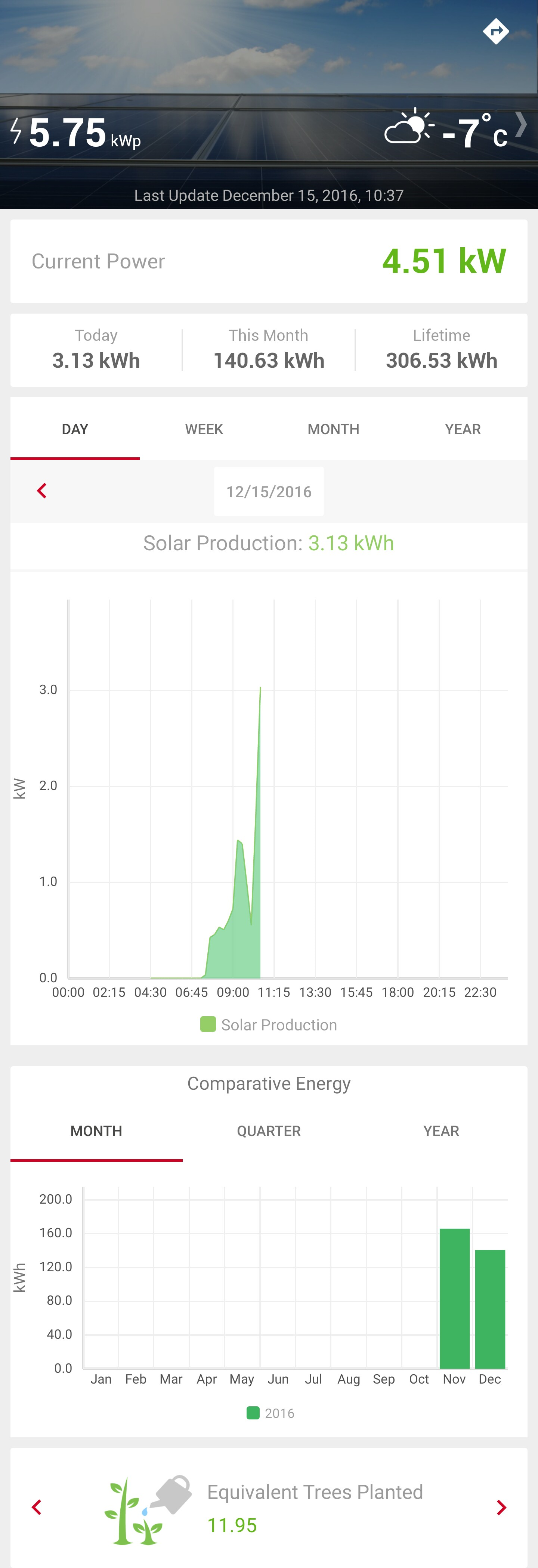Show previous environmental benefit before Trees Planted
The width and height of the screenshot is (538, 1568).
(37, 1507)
